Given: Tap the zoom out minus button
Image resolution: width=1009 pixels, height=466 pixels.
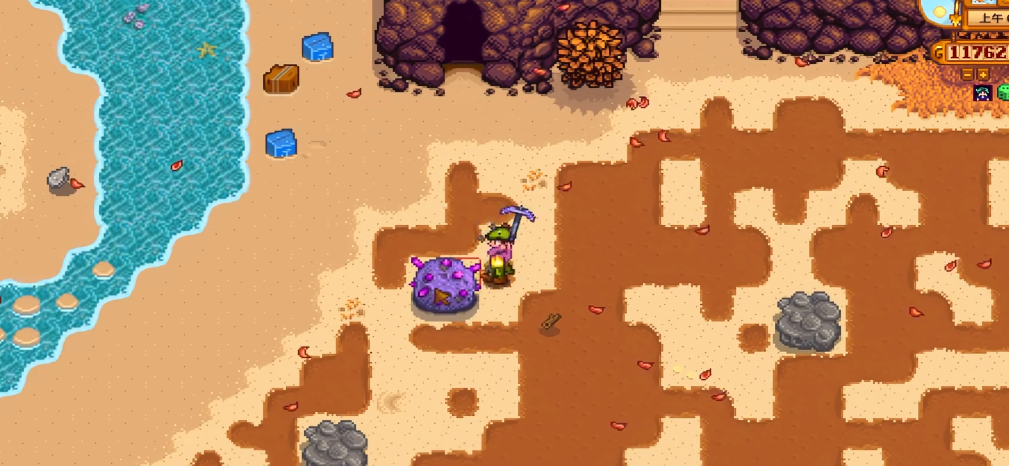Looking at the screenshot, I should coord(967,75).
